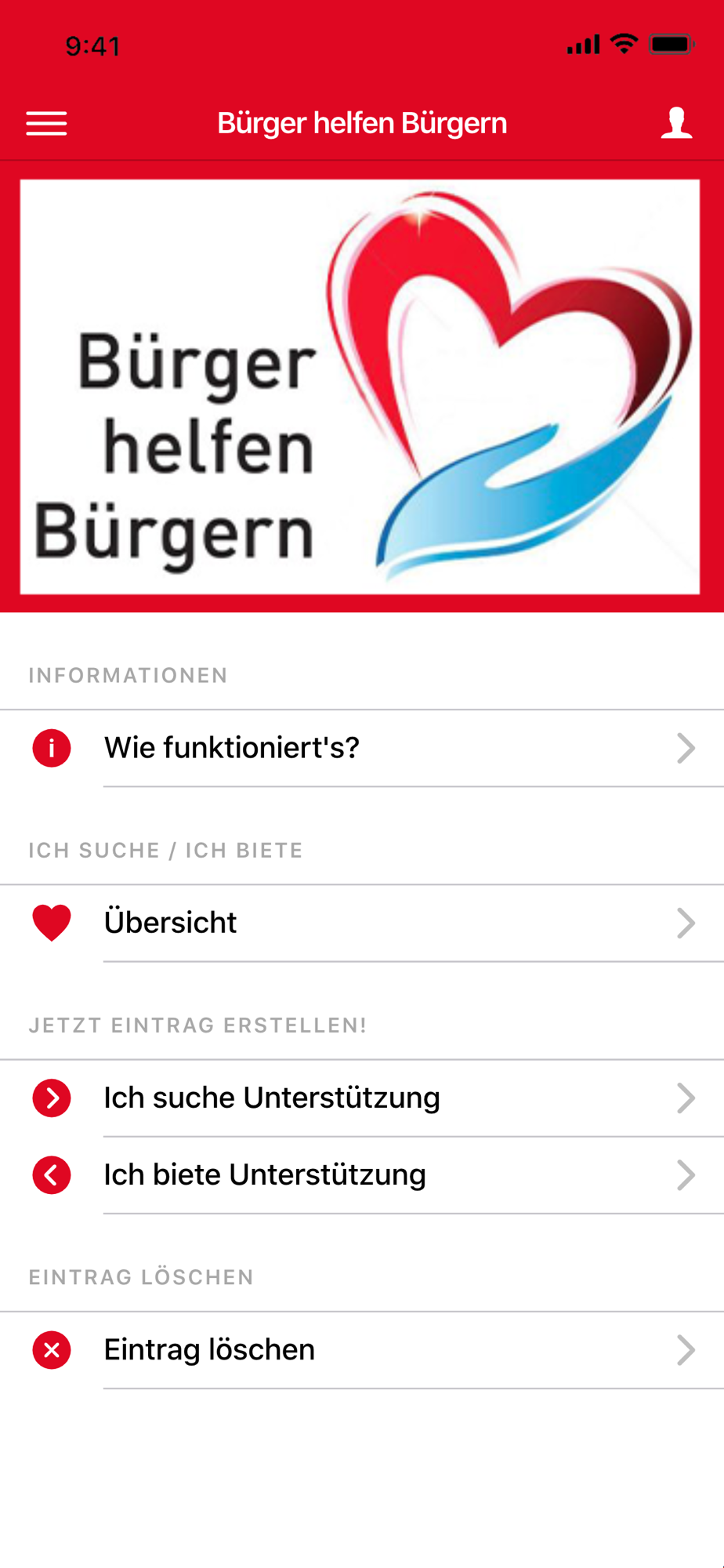
Task: Select Ich suche Unterstützung
Action: 362,1098
